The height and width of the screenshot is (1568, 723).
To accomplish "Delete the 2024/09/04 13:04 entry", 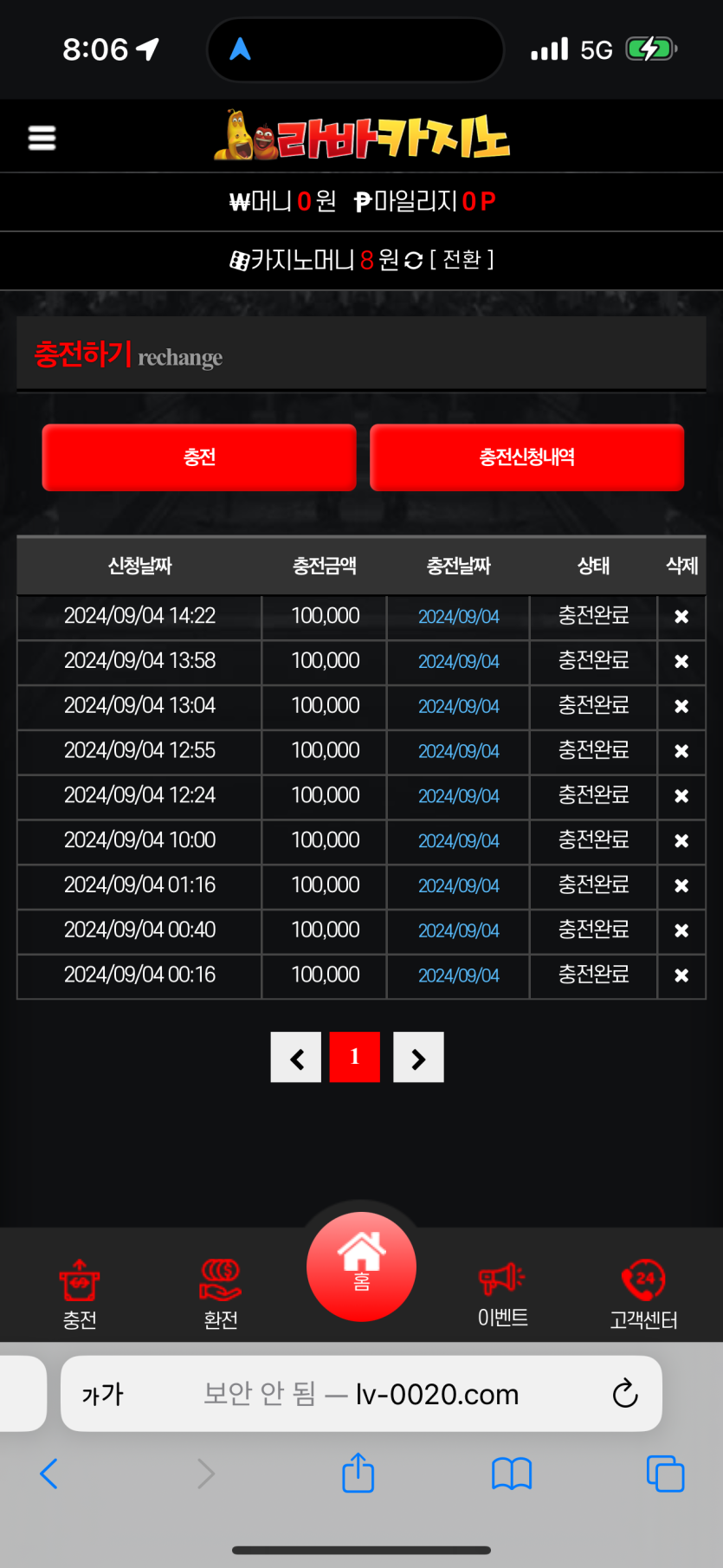I will point(681,707).
